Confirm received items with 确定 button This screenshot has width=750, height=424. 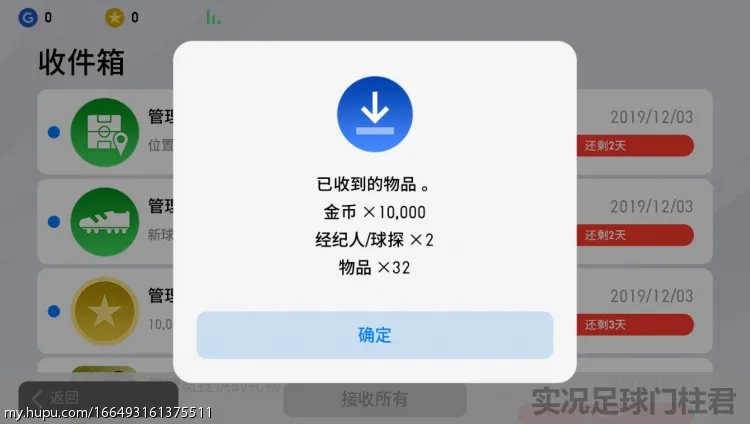[374, 335]
